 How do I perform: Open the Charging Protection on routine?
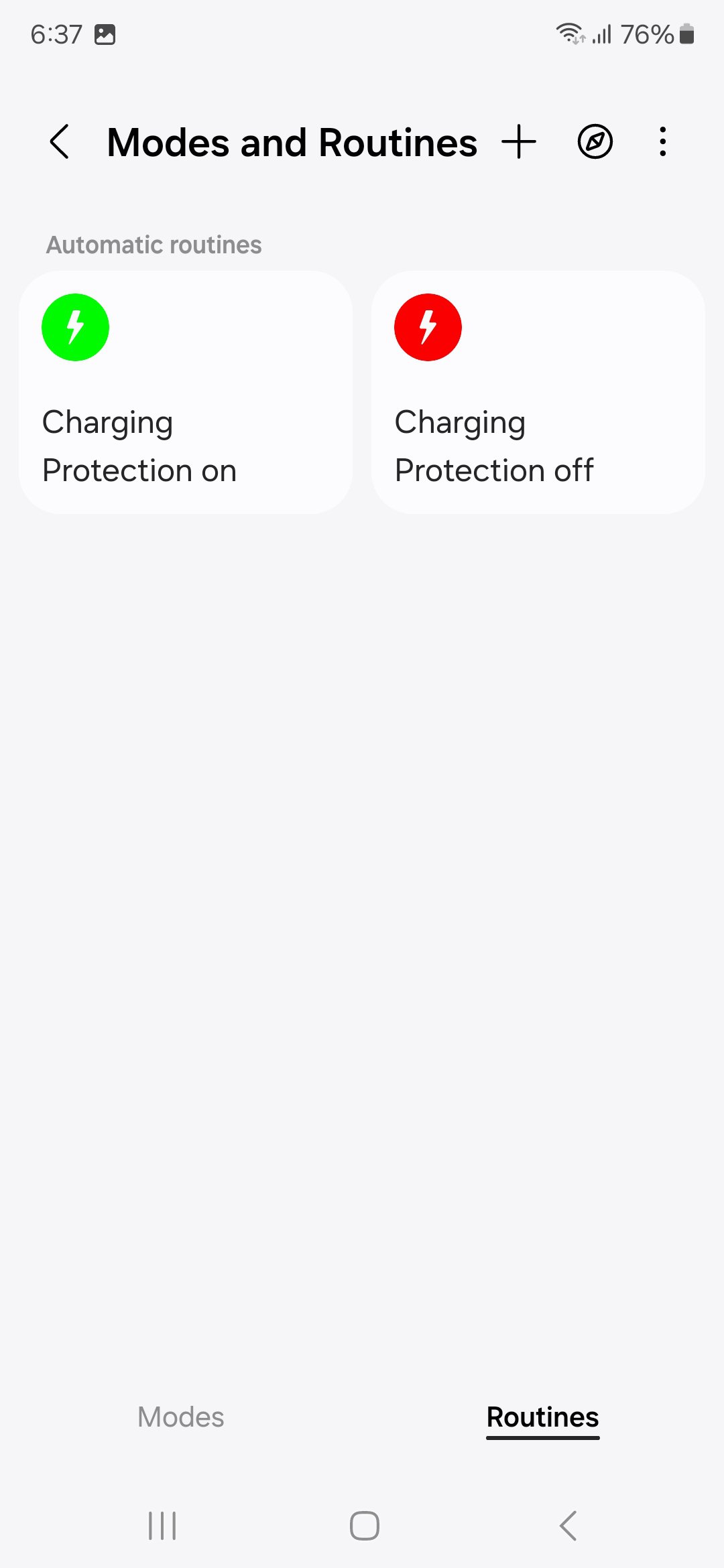click(x=186, y=392)
